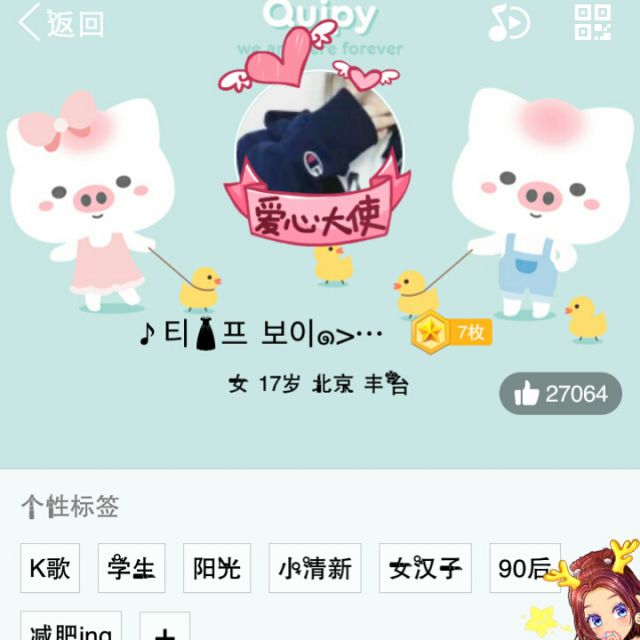Select the 小清新 tag
Screen dimensions: 640x640
[315, 569]
